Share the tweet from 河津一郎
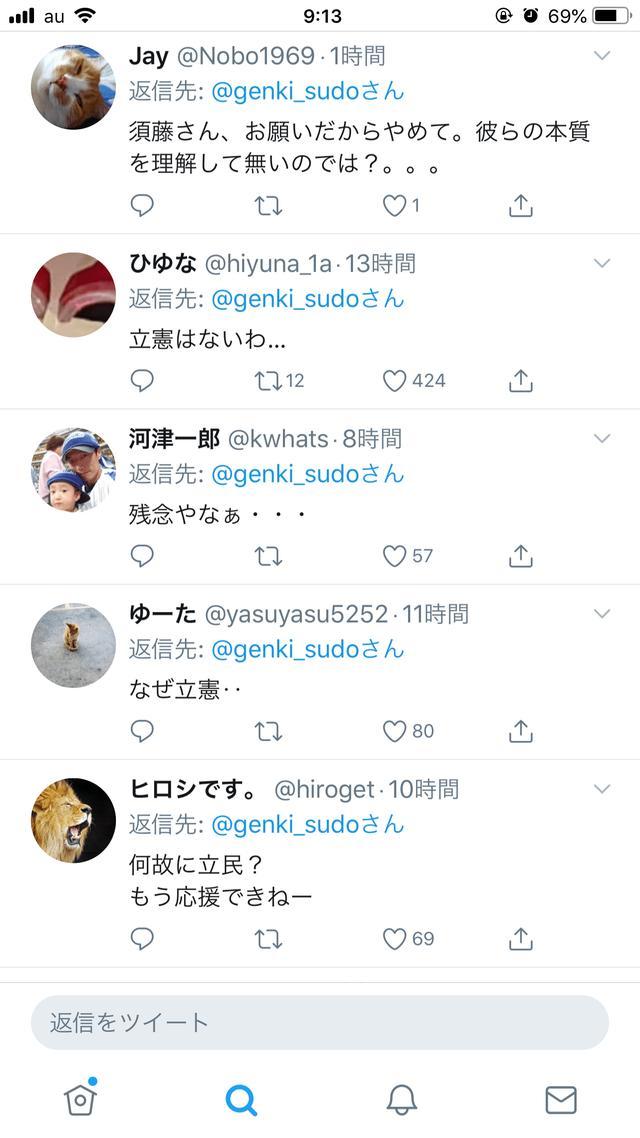The image size is (640, 1138). 520,556
